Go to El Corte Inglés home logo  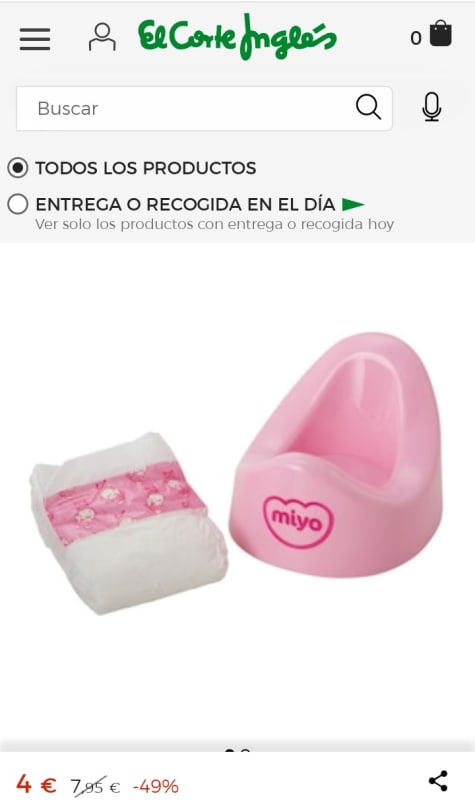[237, 37]
